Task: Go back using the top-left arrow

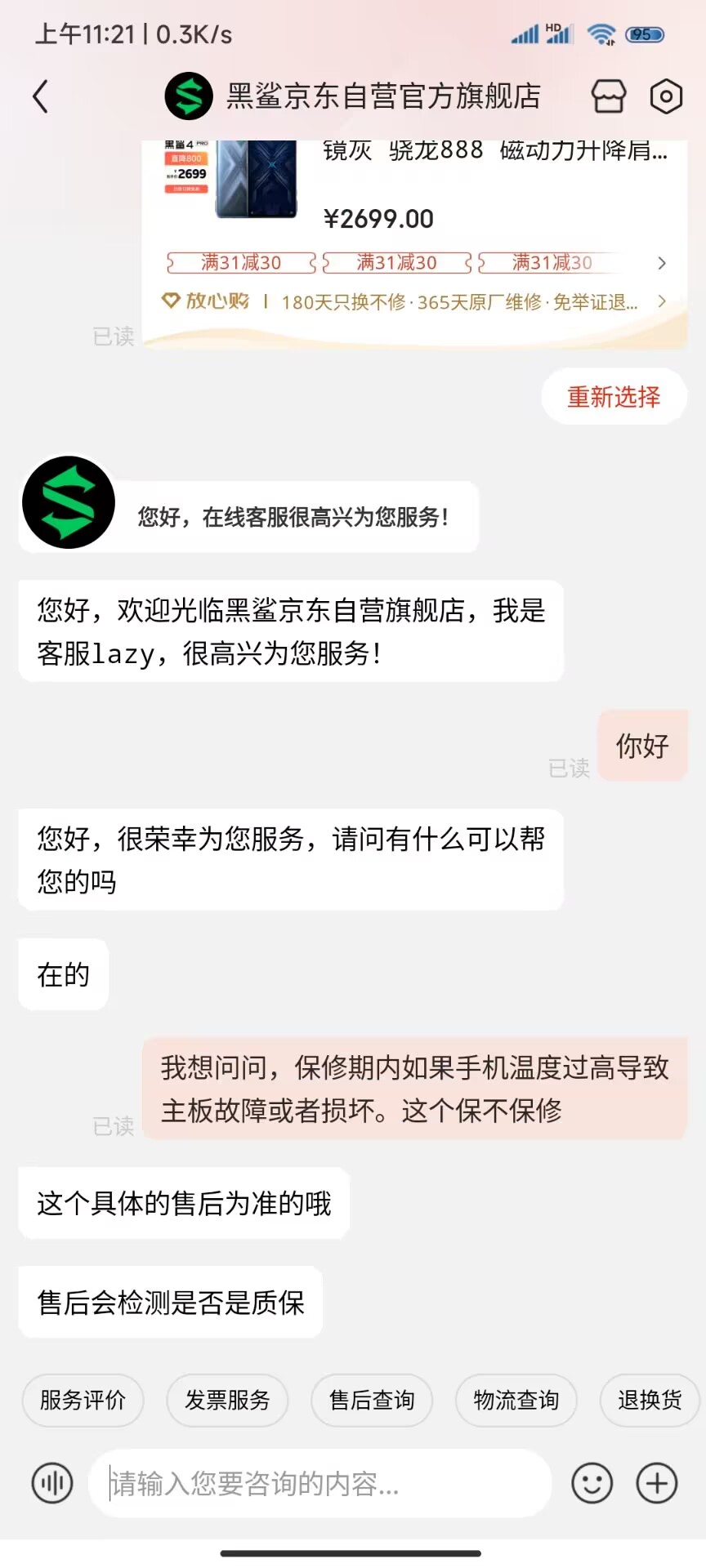Action: point(41,96)
